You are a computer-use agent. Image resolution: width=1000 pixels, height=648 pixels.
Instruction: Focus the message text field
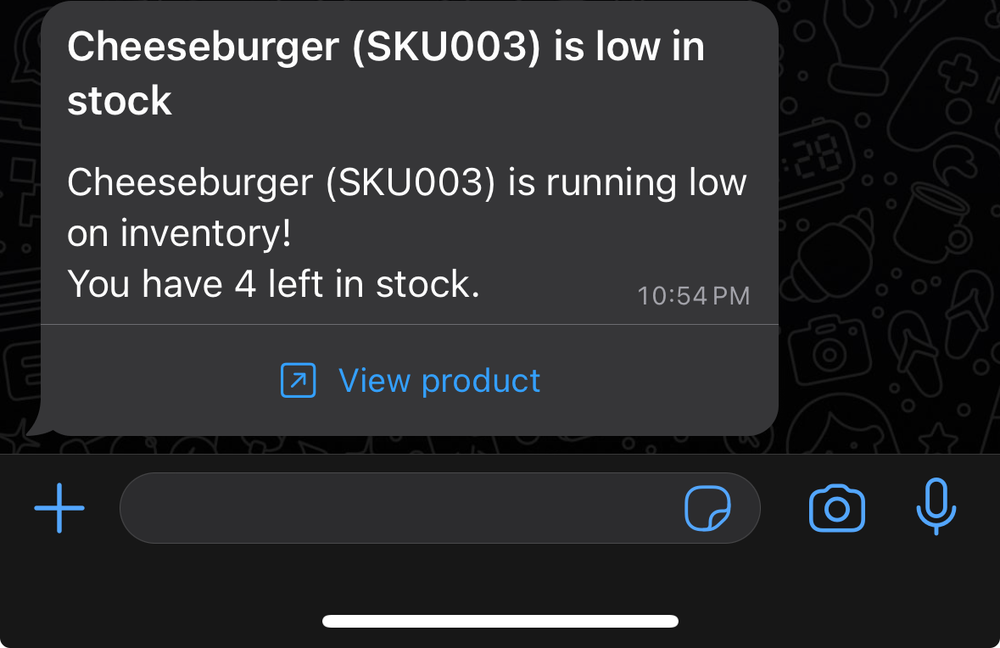[400, 508]
